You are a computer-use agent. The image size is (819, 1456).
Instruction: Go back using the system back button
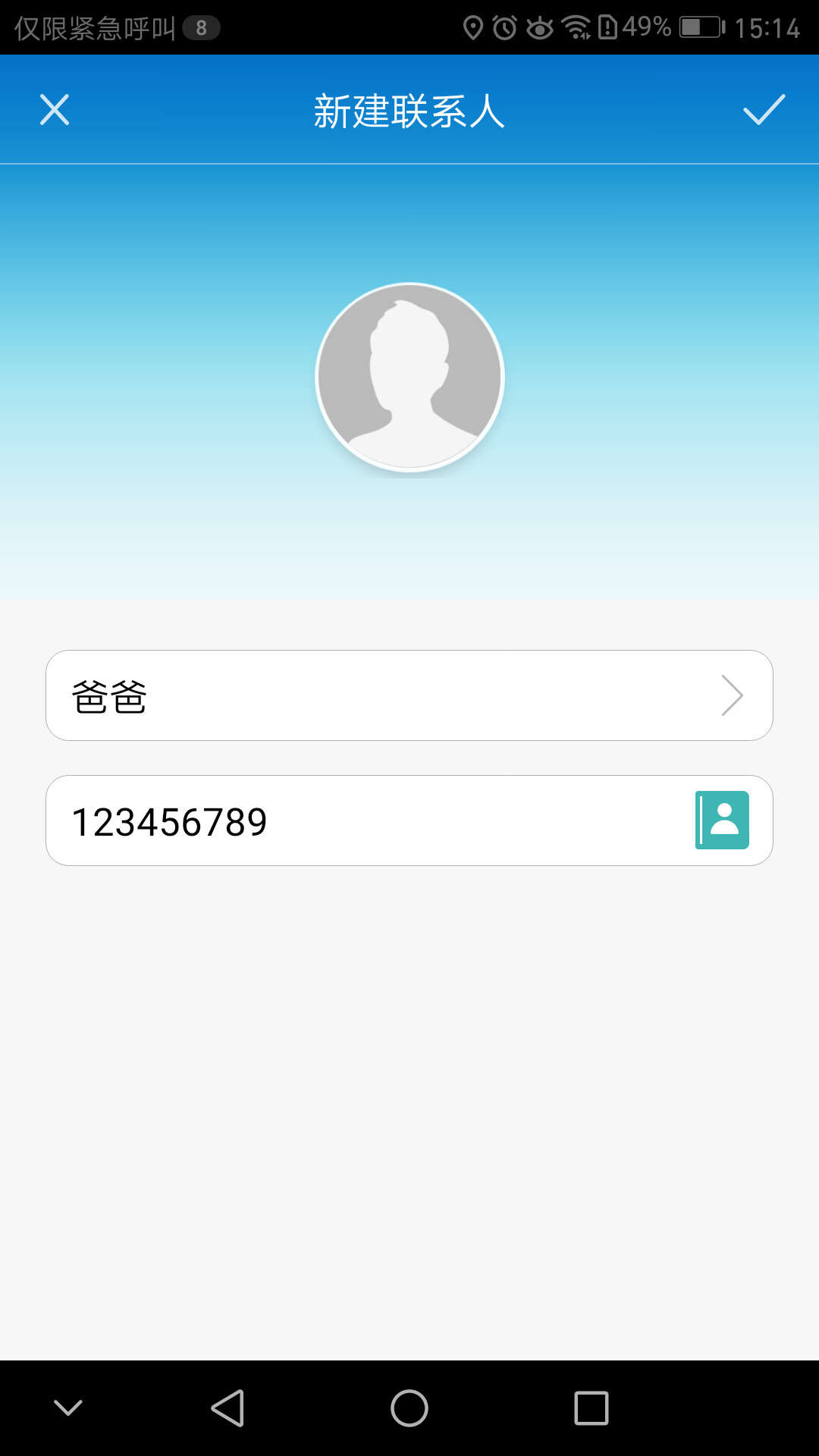click(x=227, y=1408)
